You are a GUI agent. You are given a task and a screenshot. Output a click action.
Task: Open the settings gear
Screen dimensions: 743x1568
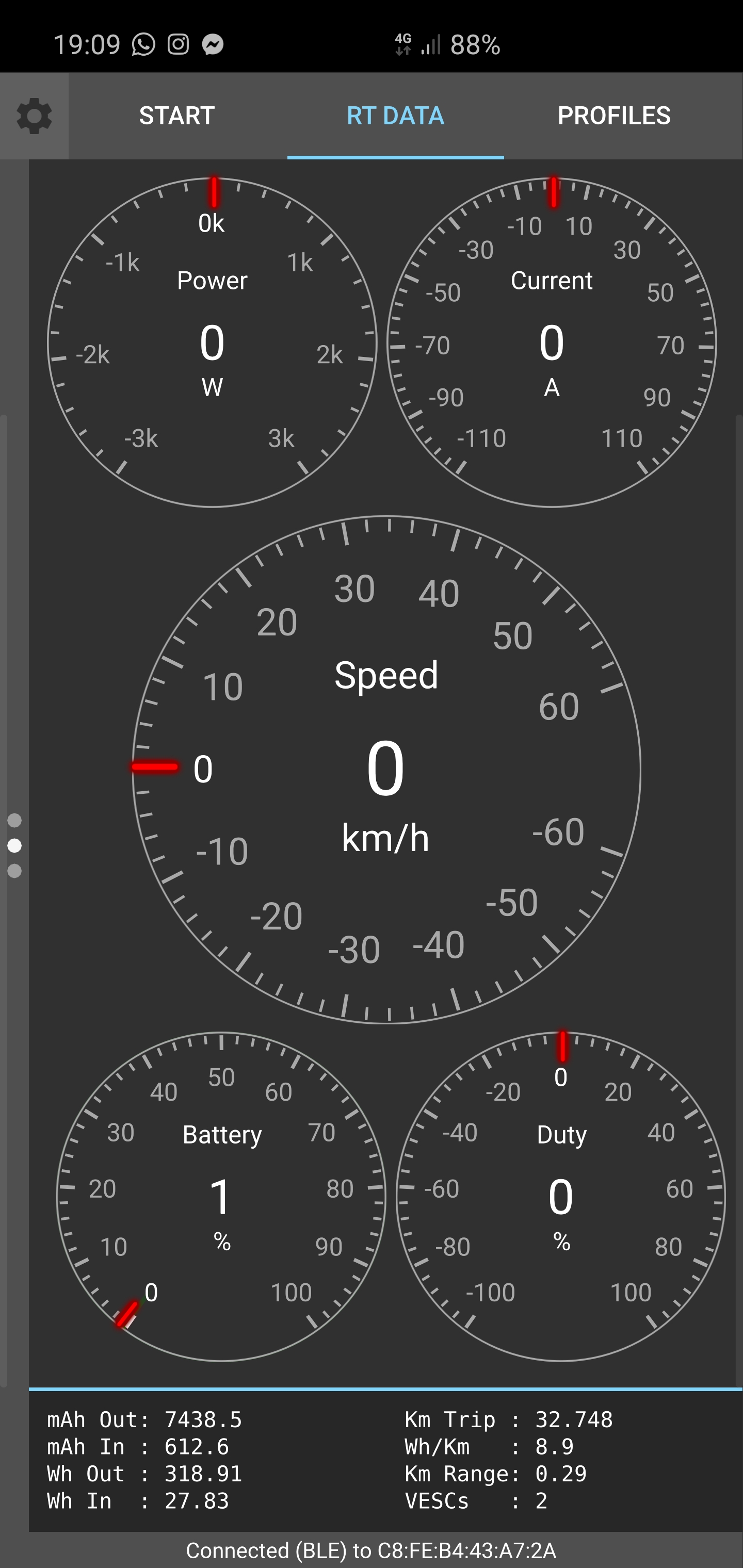34,116
